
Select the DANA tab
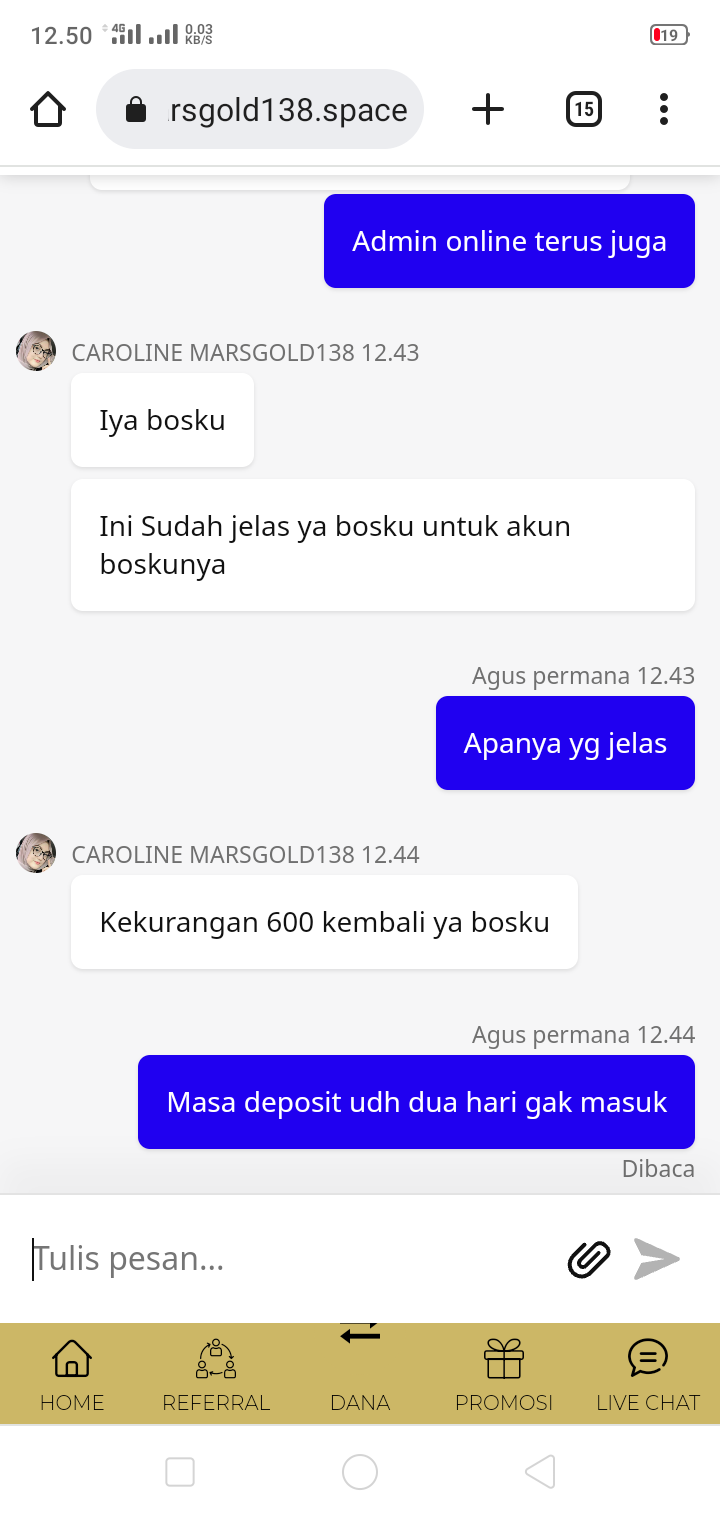coord(360,1372)
